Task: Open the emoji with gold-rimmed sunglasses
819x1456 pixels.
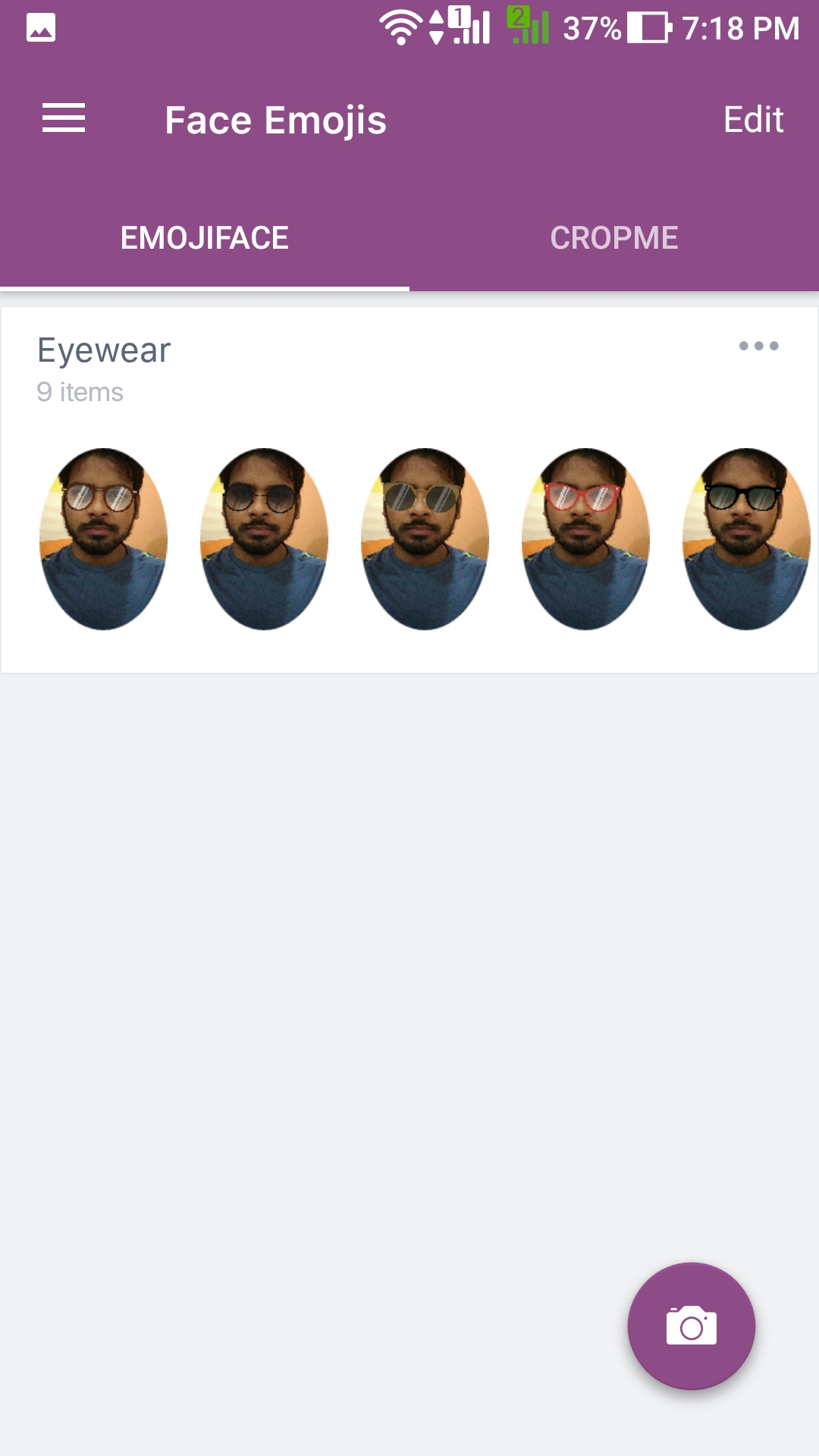Action: (x=425, y=539)
